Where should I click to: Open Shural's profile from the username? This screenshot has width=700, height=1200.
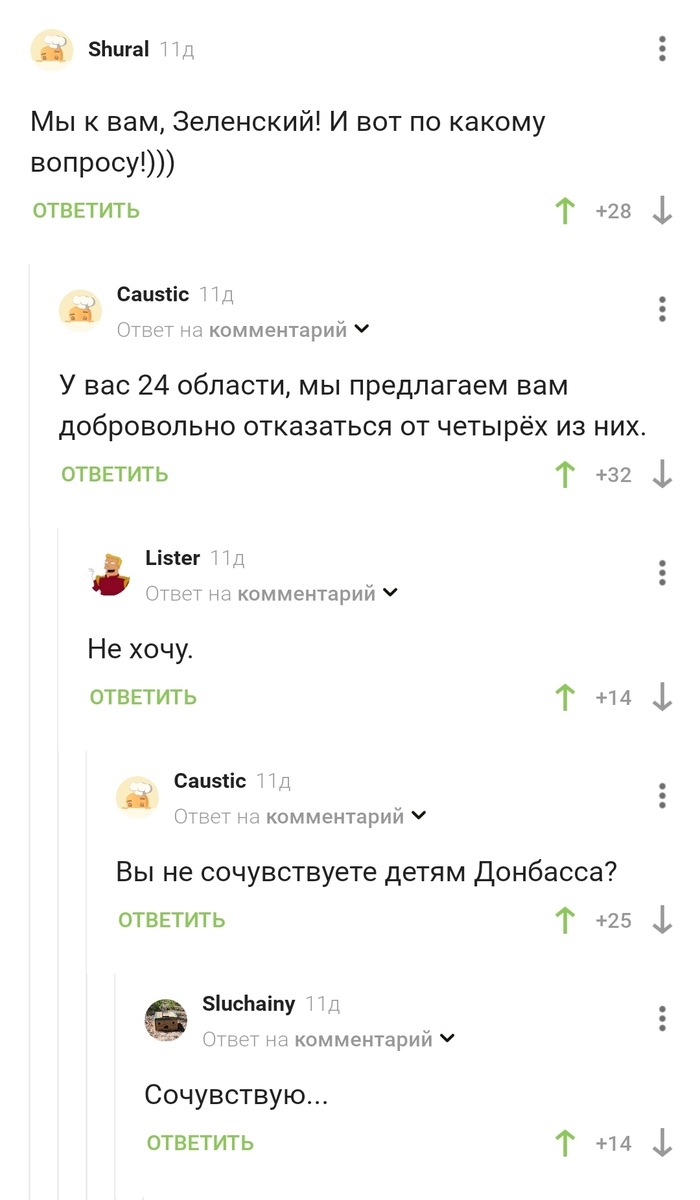[x=118, y=49]
